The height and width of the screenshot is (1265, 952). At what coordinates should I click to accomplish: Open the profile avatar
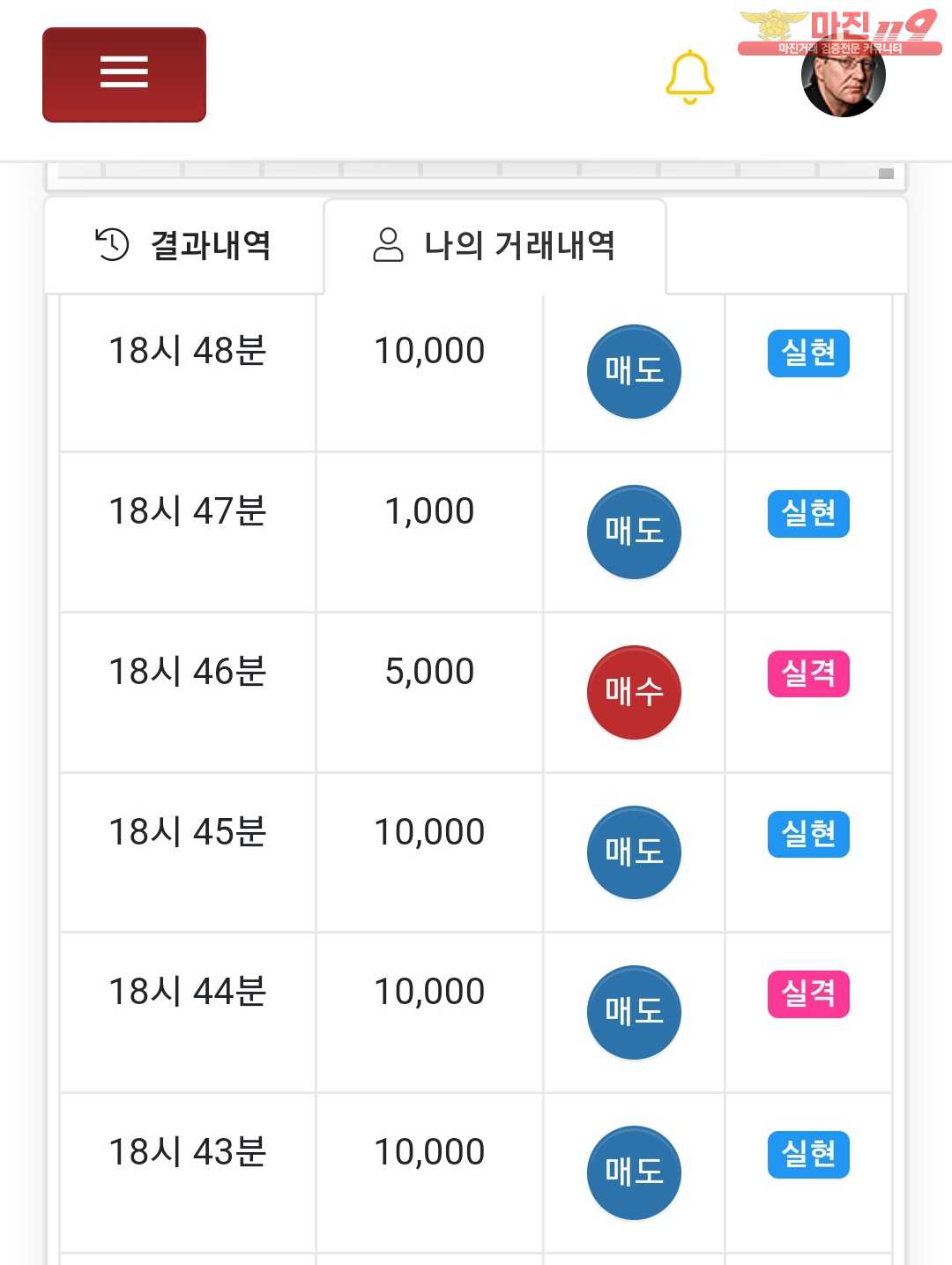pyautogui.click(x=843, y=79)
